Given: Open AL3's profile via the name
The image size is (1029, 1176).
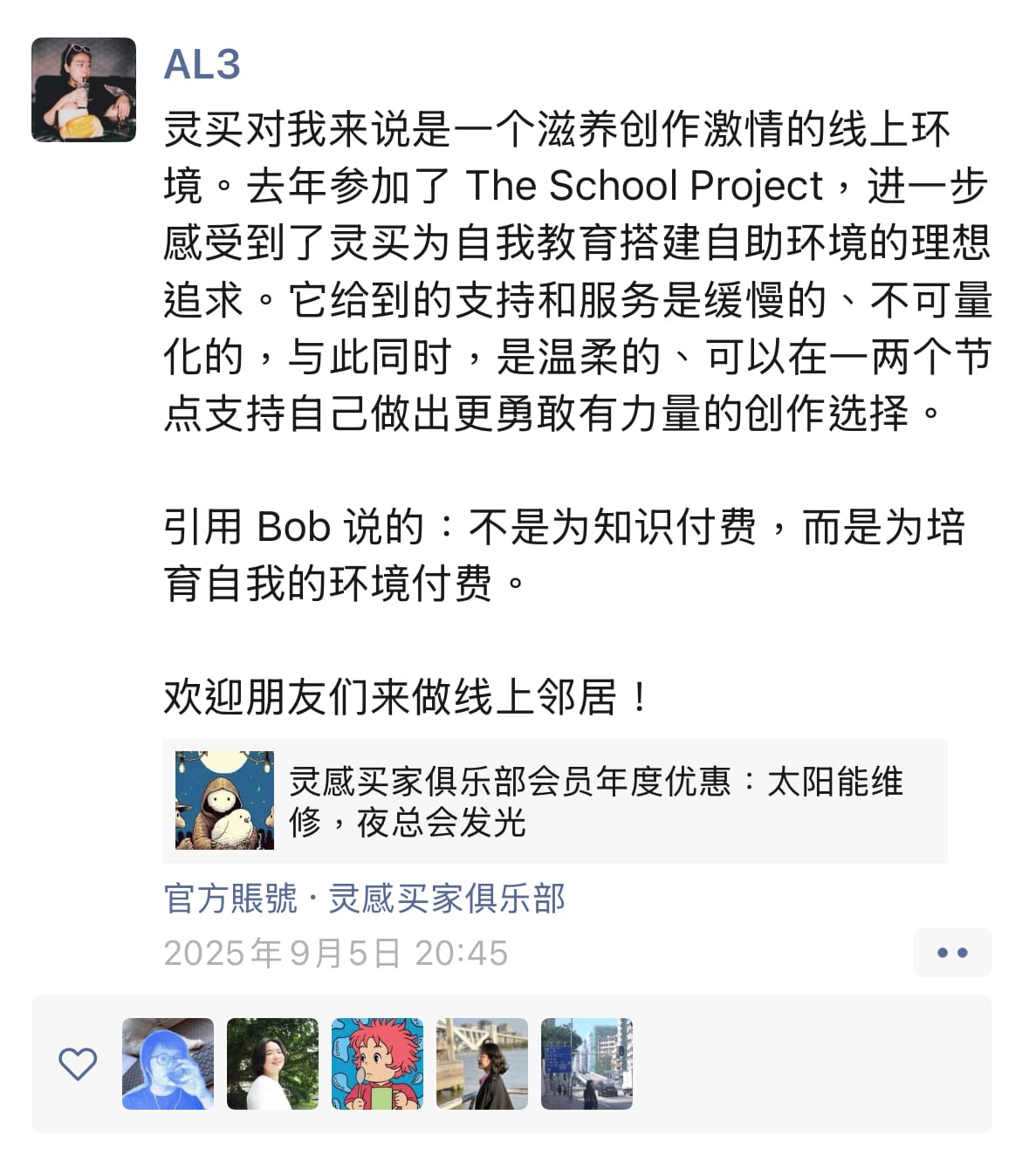Looking at the screenshot, I should pos(202,65).
